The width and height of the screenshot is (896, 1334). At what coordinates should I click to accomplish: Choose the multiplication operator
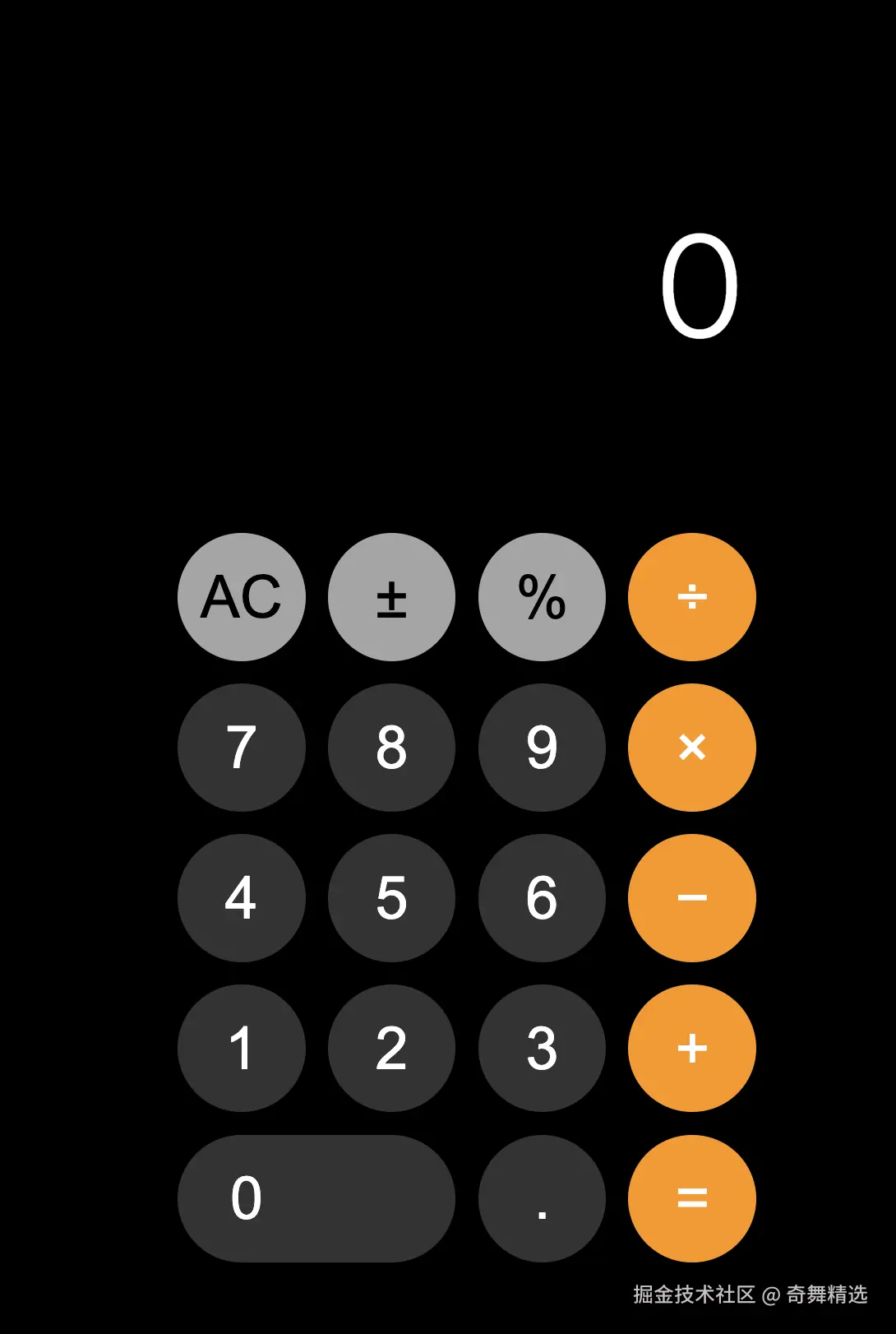(x=692, y=748)
